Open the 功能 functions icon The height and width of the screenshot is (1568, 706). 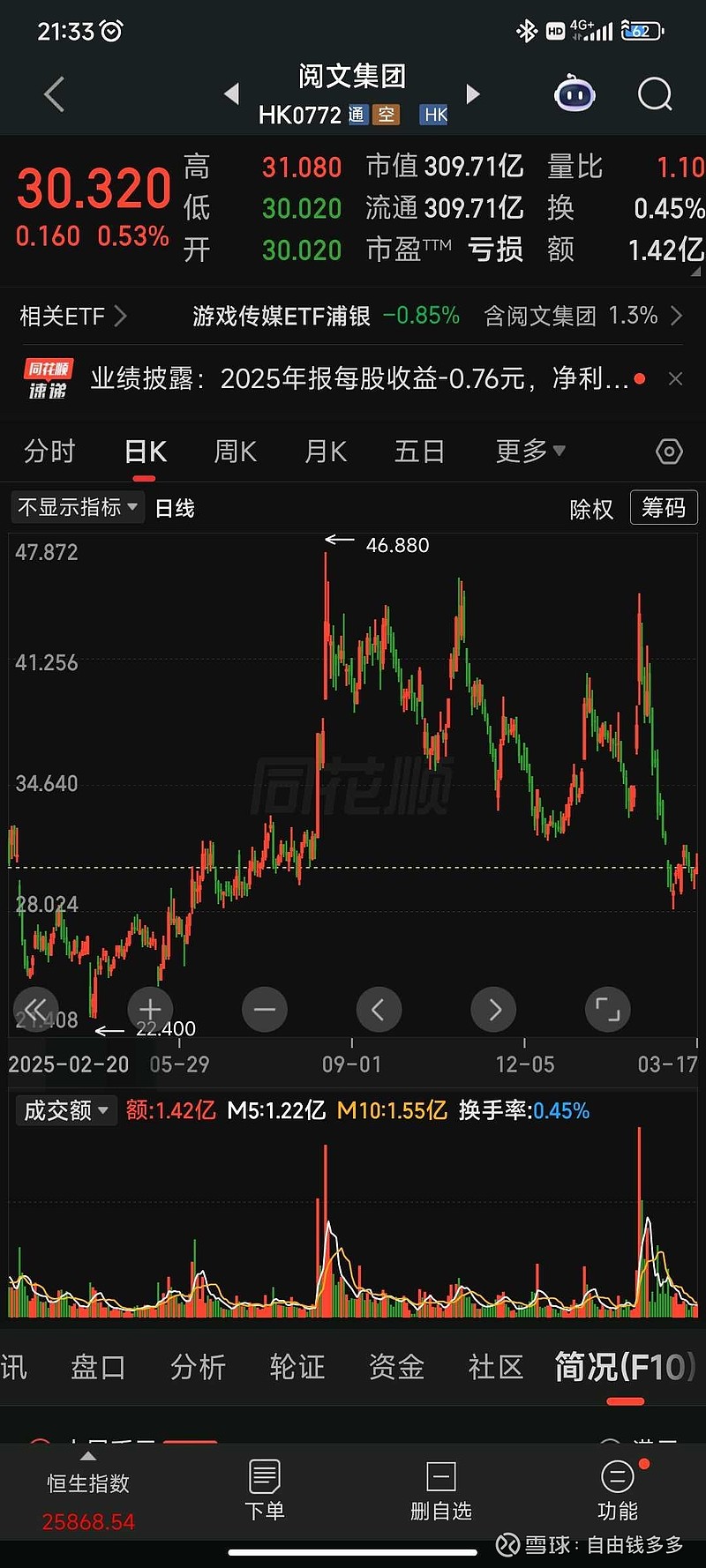pyautogui.click(x=617, y=1492)
